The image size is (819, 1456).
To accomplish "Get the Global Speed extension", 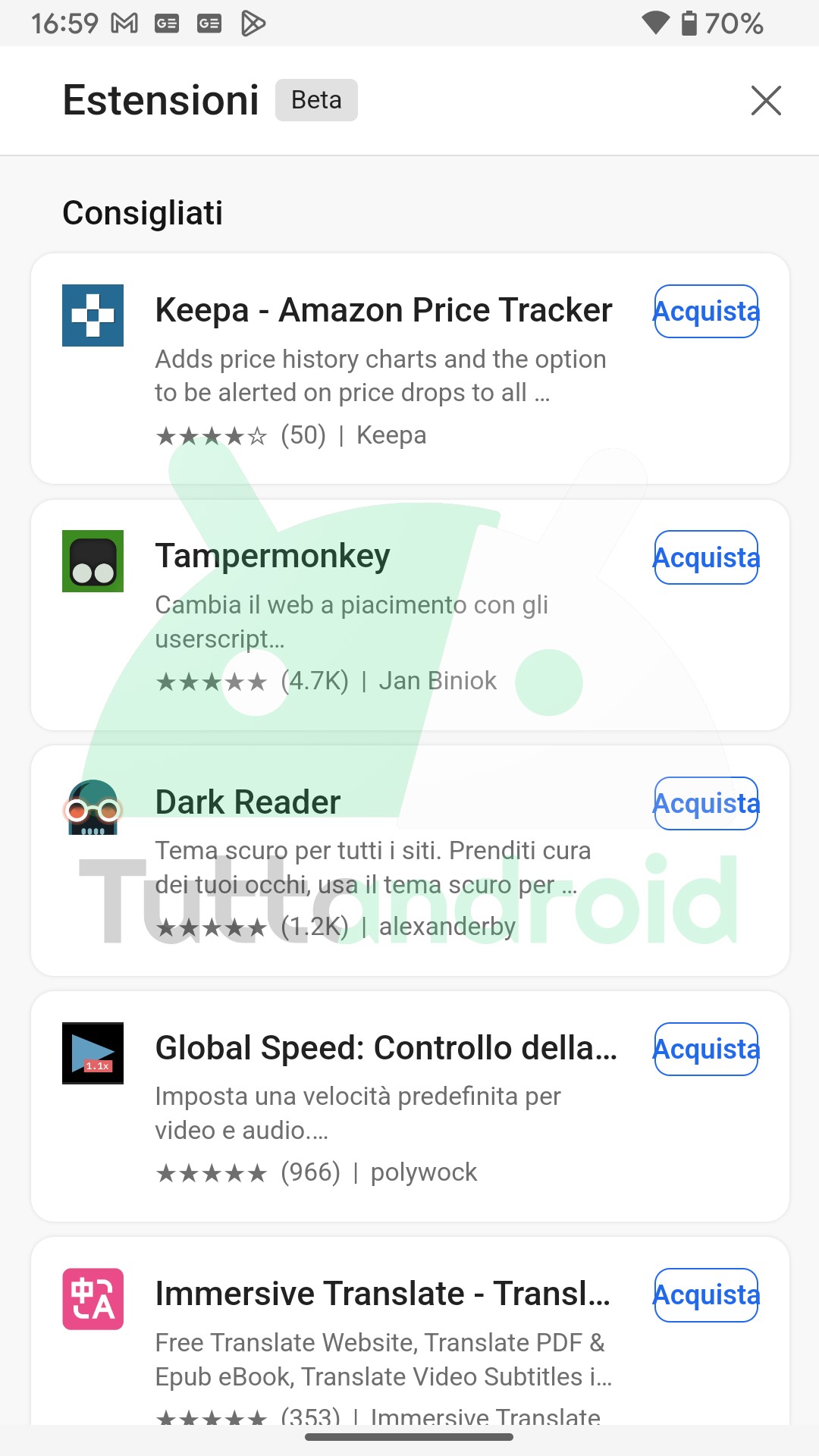I will coord(706,1049).
